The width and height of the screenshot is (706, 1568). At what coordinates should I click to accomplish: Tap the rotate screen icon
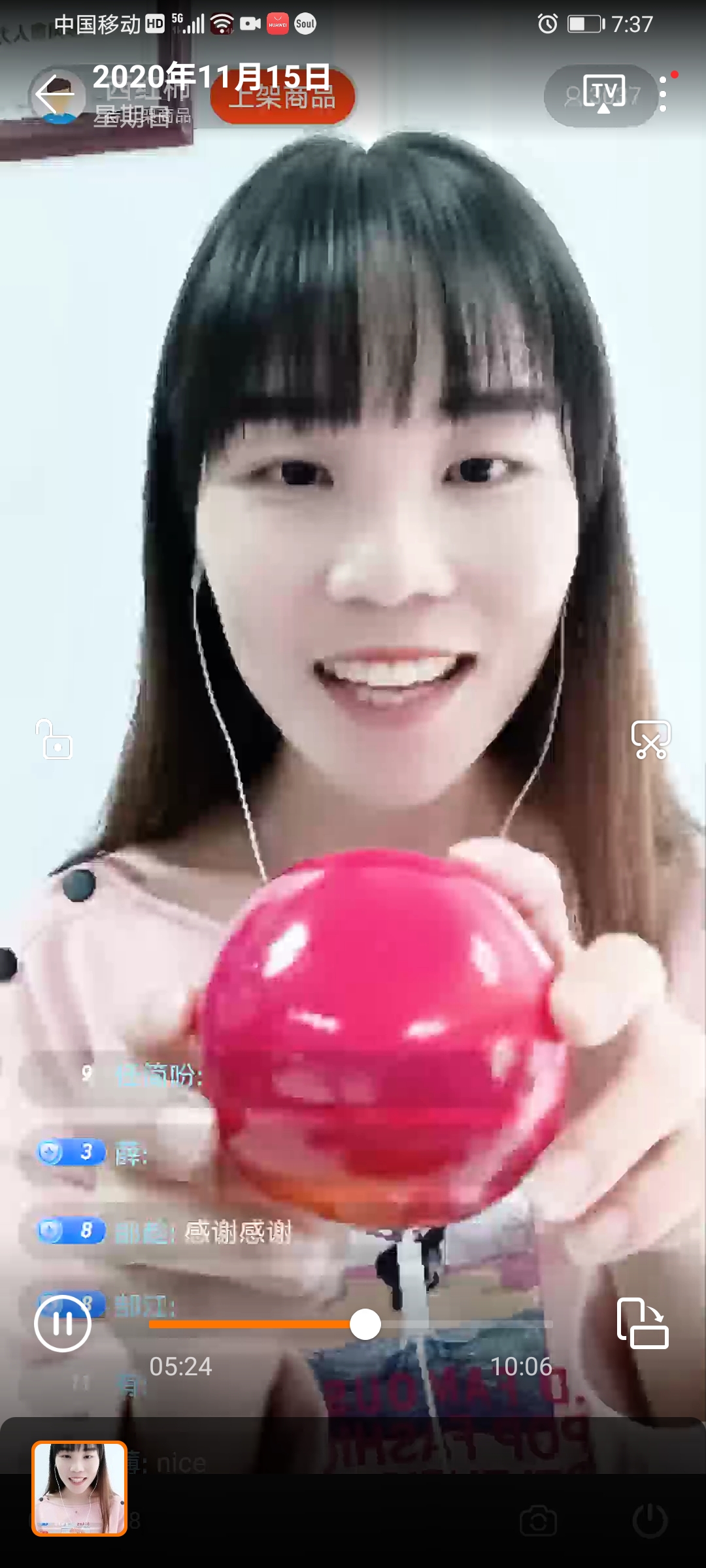[x=642, y=1324]
